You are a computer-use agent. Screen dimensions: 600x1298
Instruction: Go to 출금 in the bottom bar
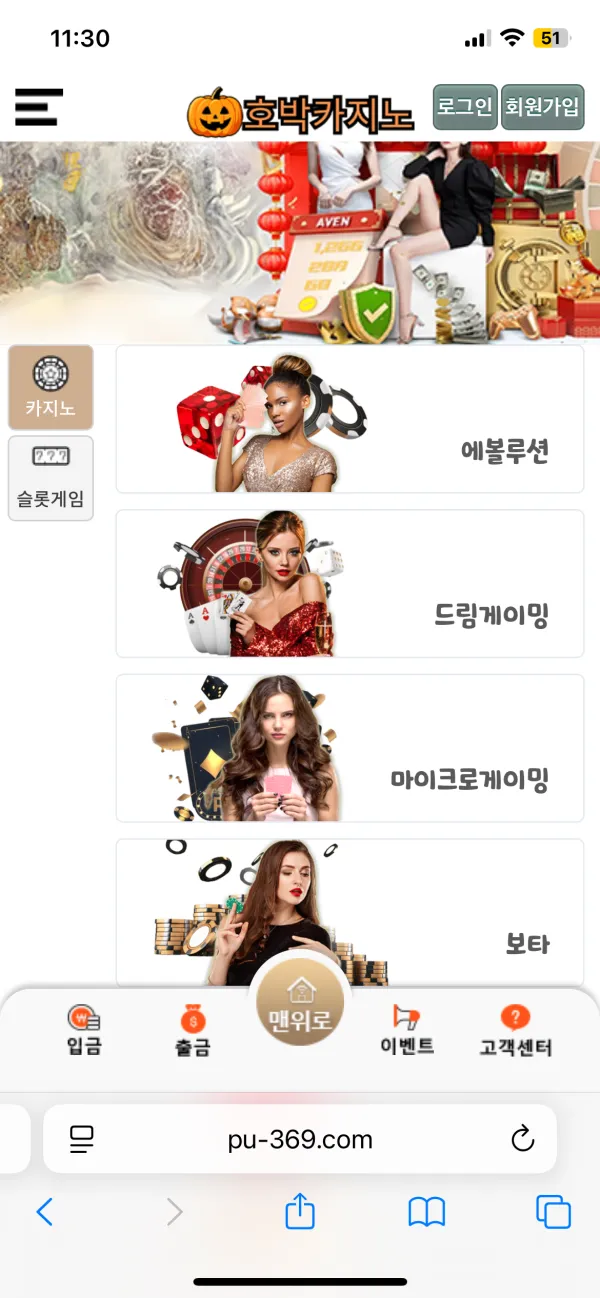(192, 1031)
